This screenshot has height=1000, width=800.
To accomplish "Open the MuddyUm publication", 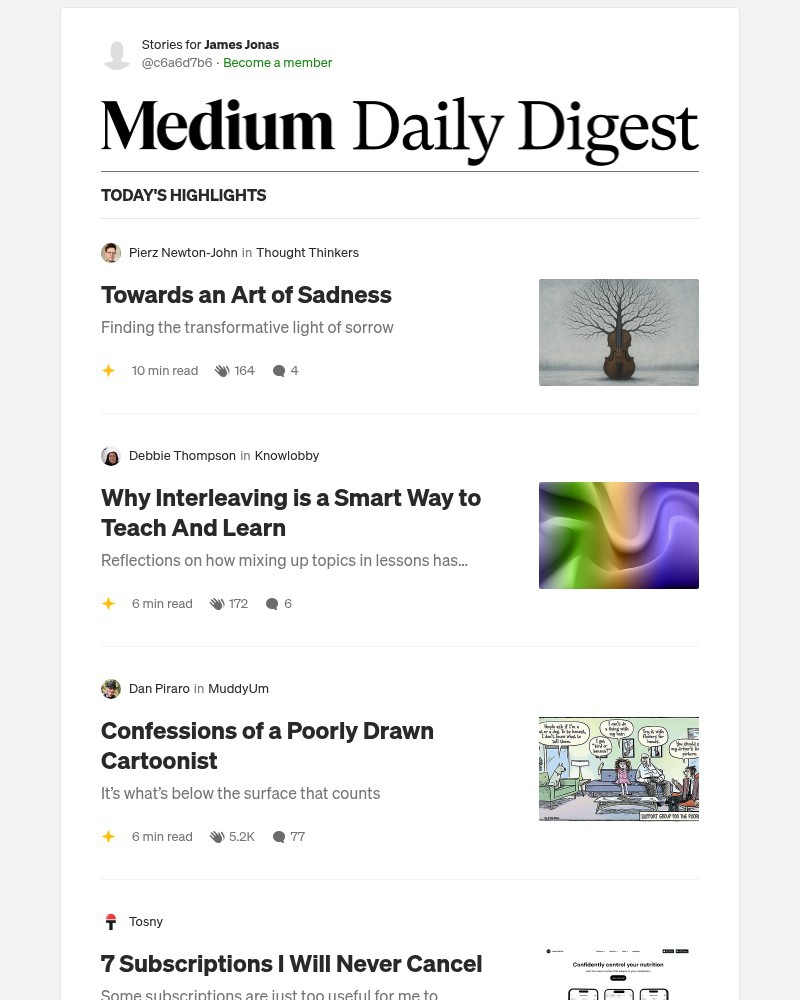I will tap(238, 688).
